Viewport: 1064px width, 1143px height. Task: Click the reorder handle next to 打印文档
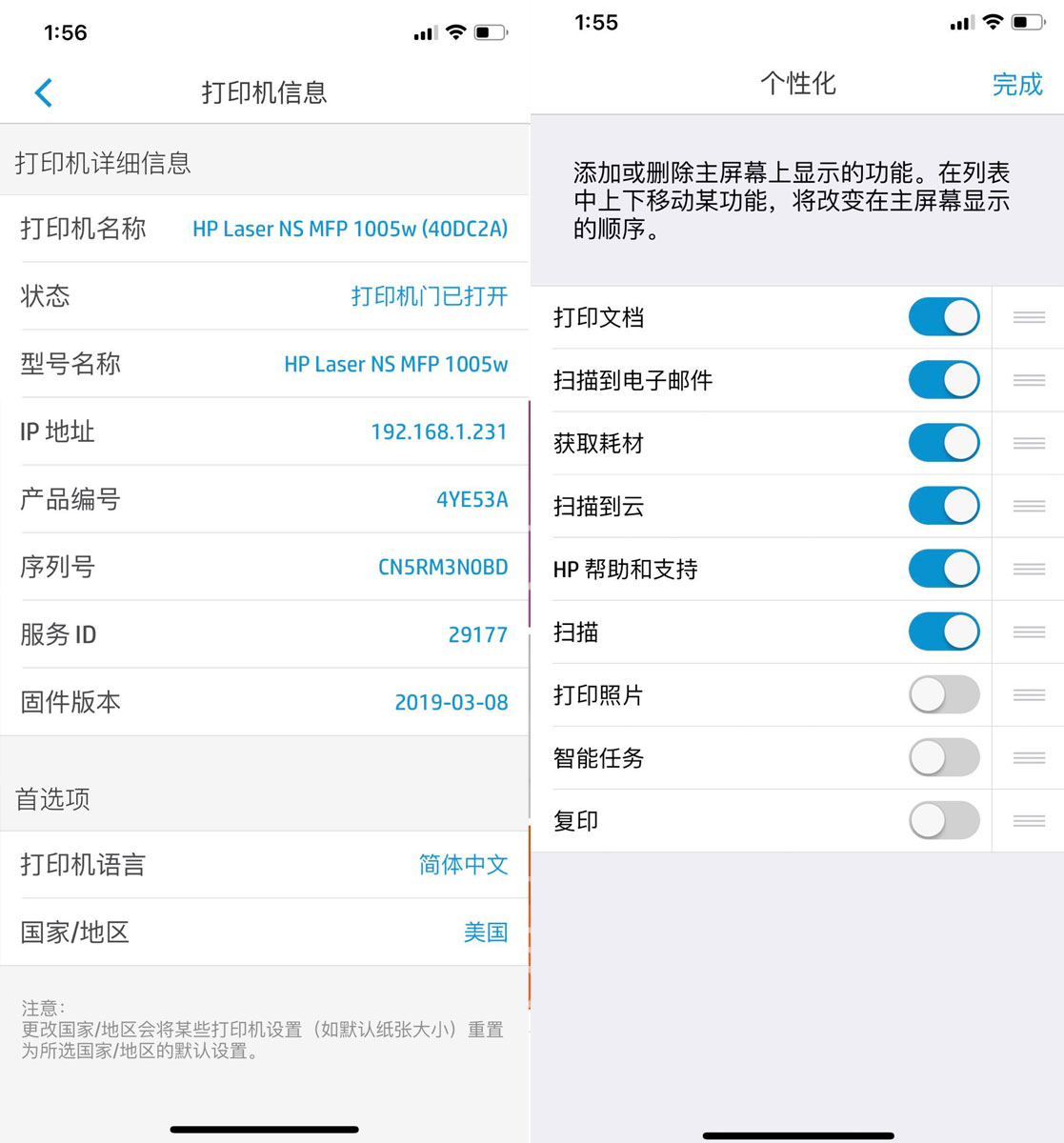tap(1028, 317)
